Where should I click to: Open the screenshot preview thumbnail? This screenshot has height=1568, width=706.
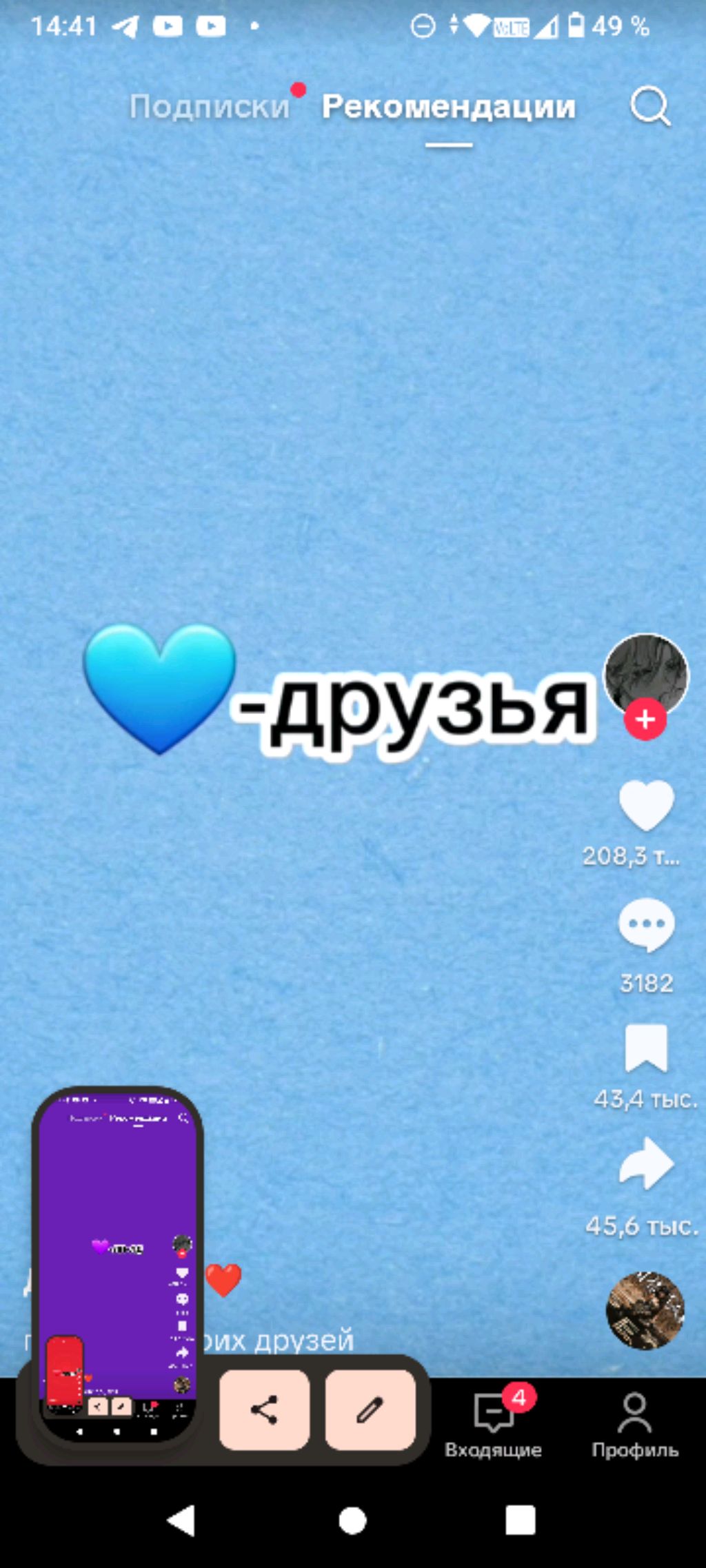click(118, 1265)
